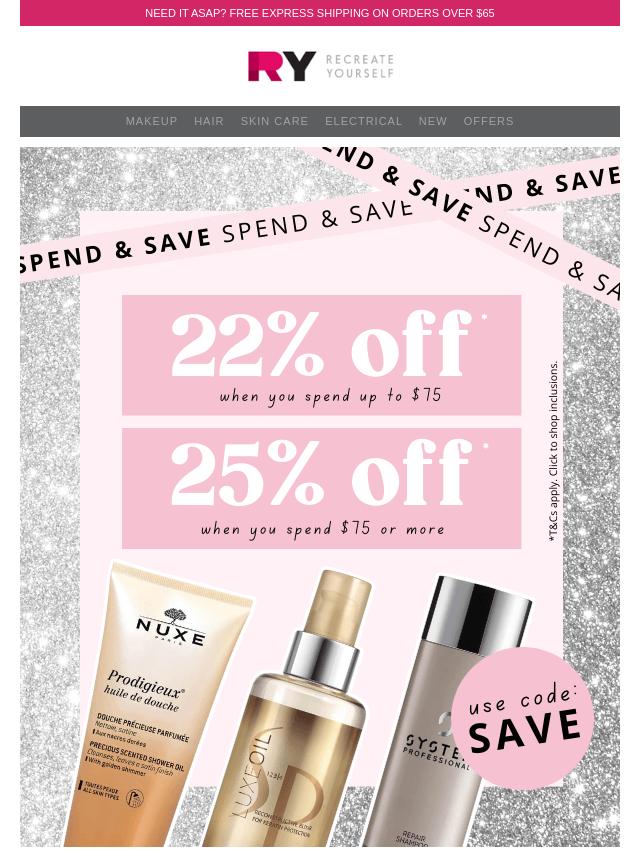This screenshot has width=640, height=854.
Task: Browse SKIN CARE products
Action: [274, 121]
